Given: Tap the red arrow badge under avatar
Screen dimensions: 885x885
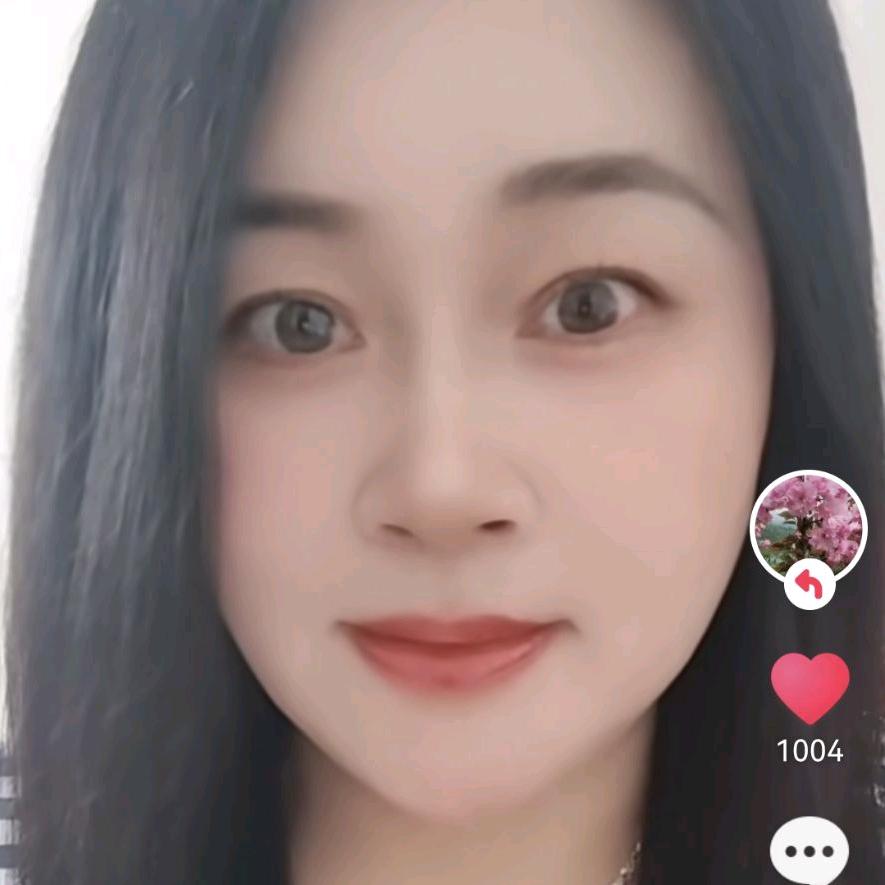Looking at the screenshot, I should click(809, 585).
